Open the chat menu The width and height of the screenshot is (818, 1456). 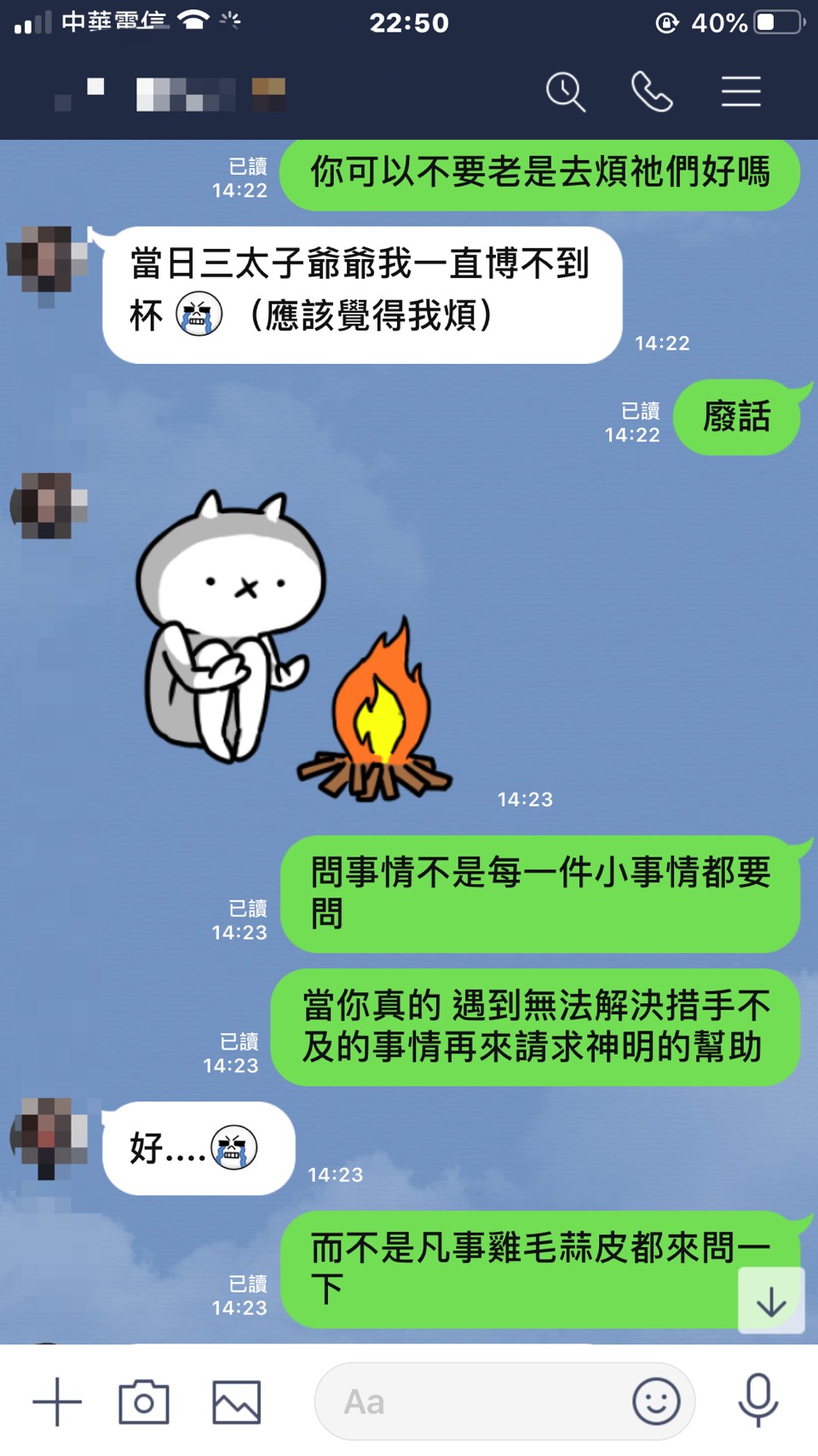[x=740, y=92]
